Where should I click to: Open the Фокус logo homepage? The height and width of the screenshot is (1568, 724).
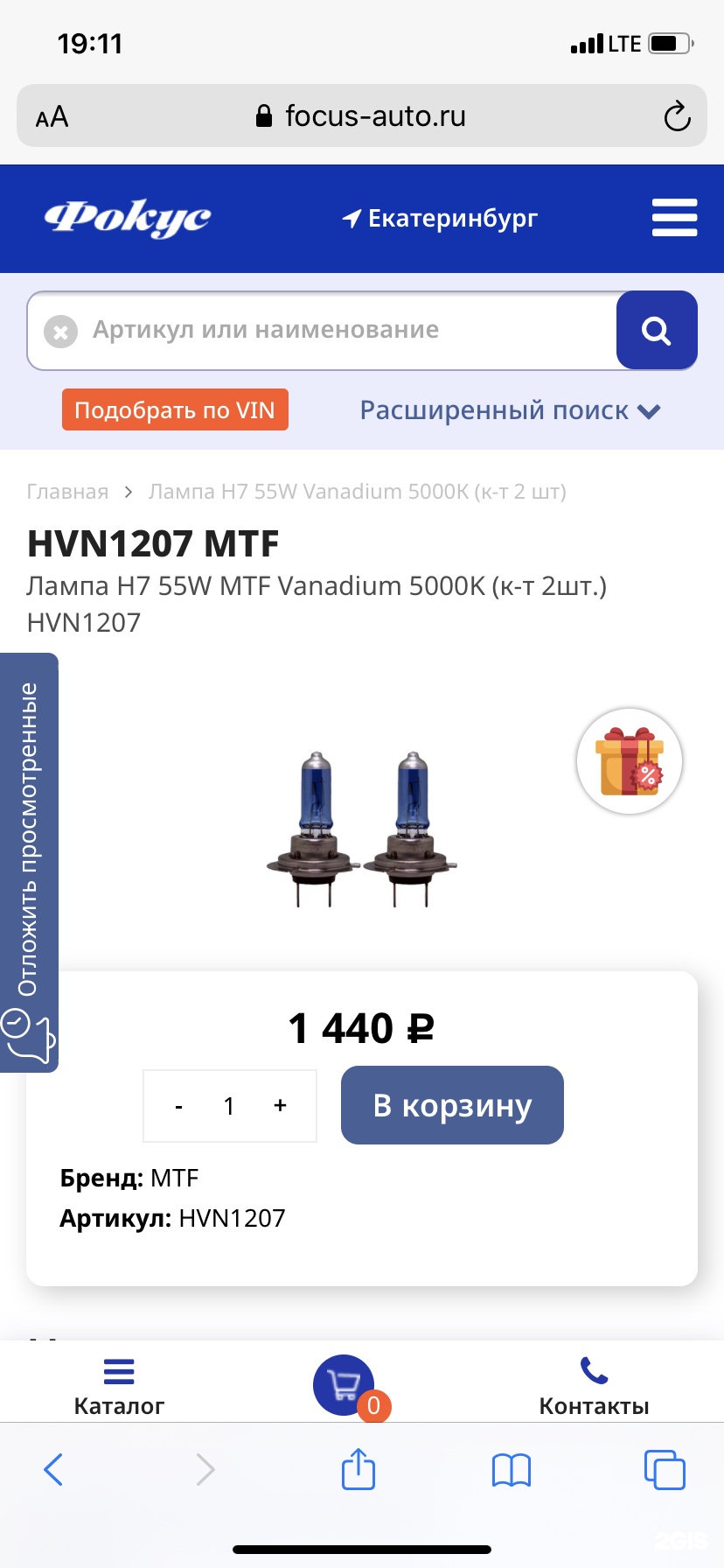[128, 218]
